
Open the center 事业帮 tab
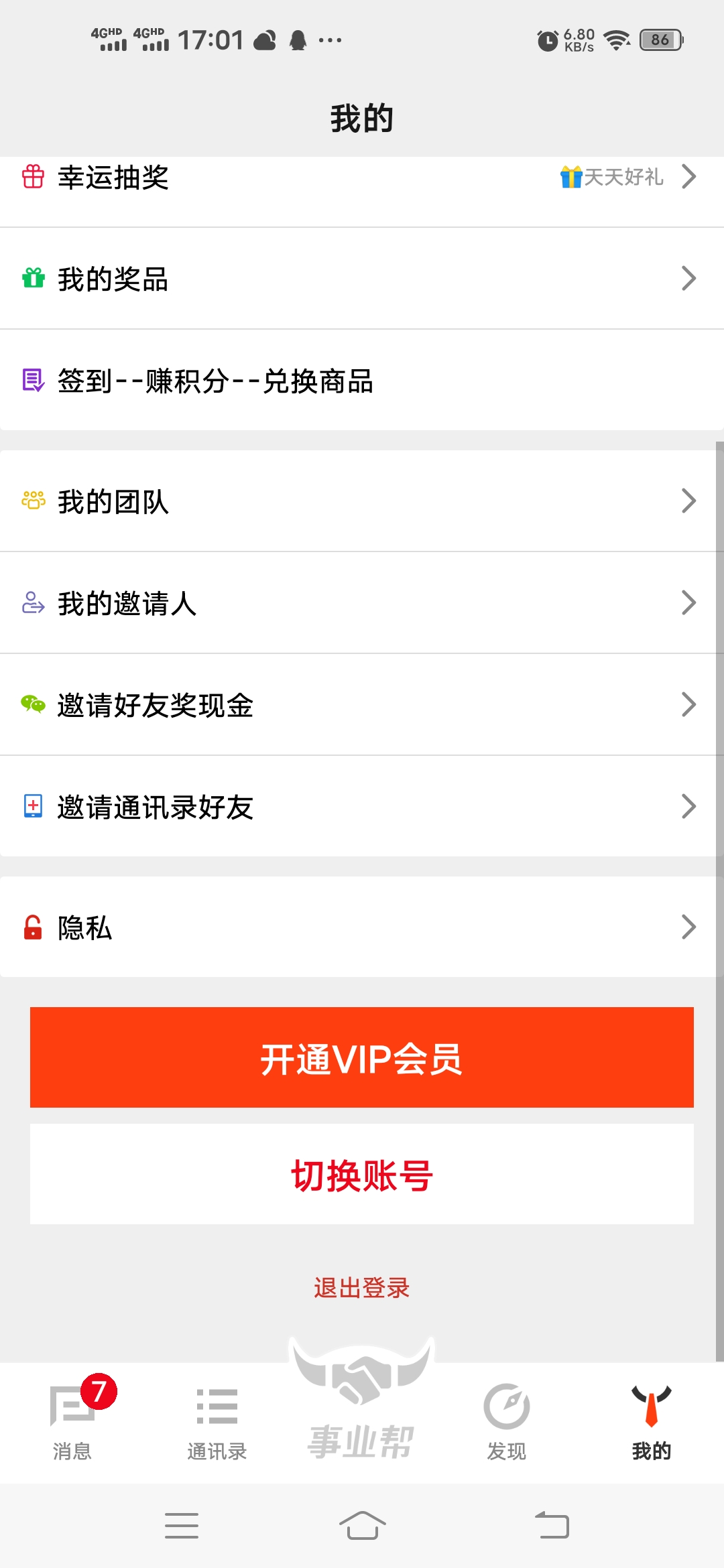362,1407
